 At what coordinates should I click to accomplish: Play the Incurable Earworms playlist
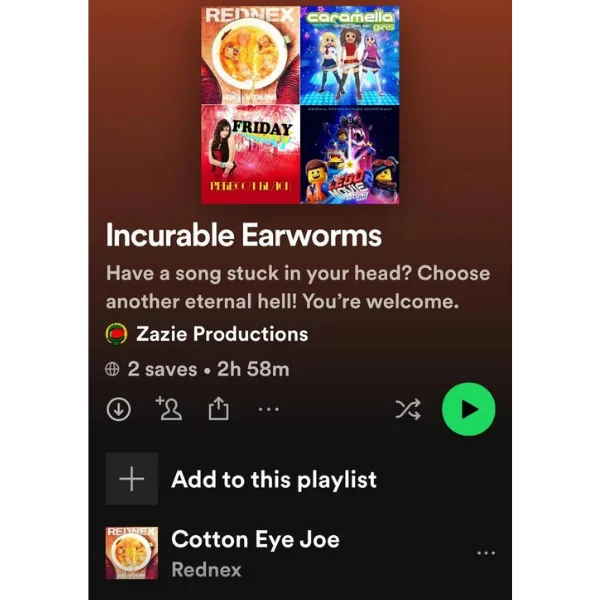pyautogui.click(x=468, y=409)
